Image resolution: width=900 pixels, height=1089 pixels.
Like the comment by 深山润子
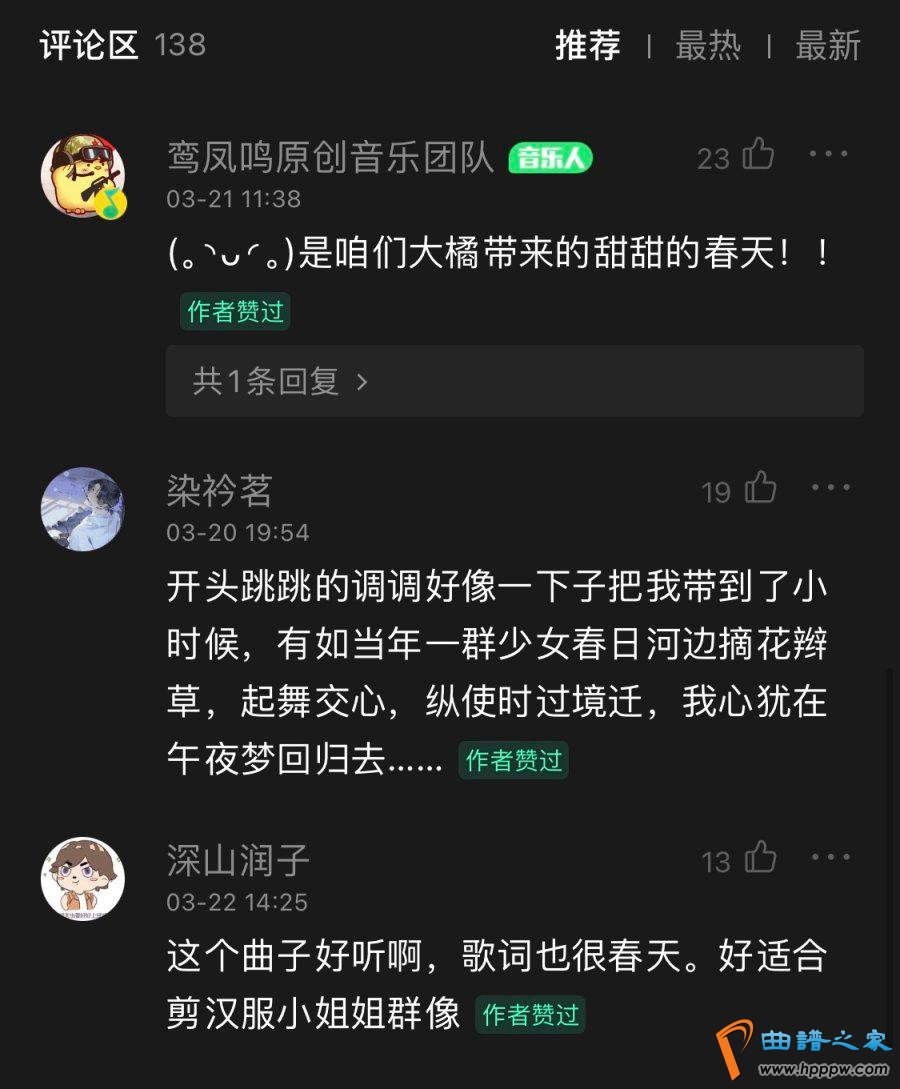(x=760, y=858)
